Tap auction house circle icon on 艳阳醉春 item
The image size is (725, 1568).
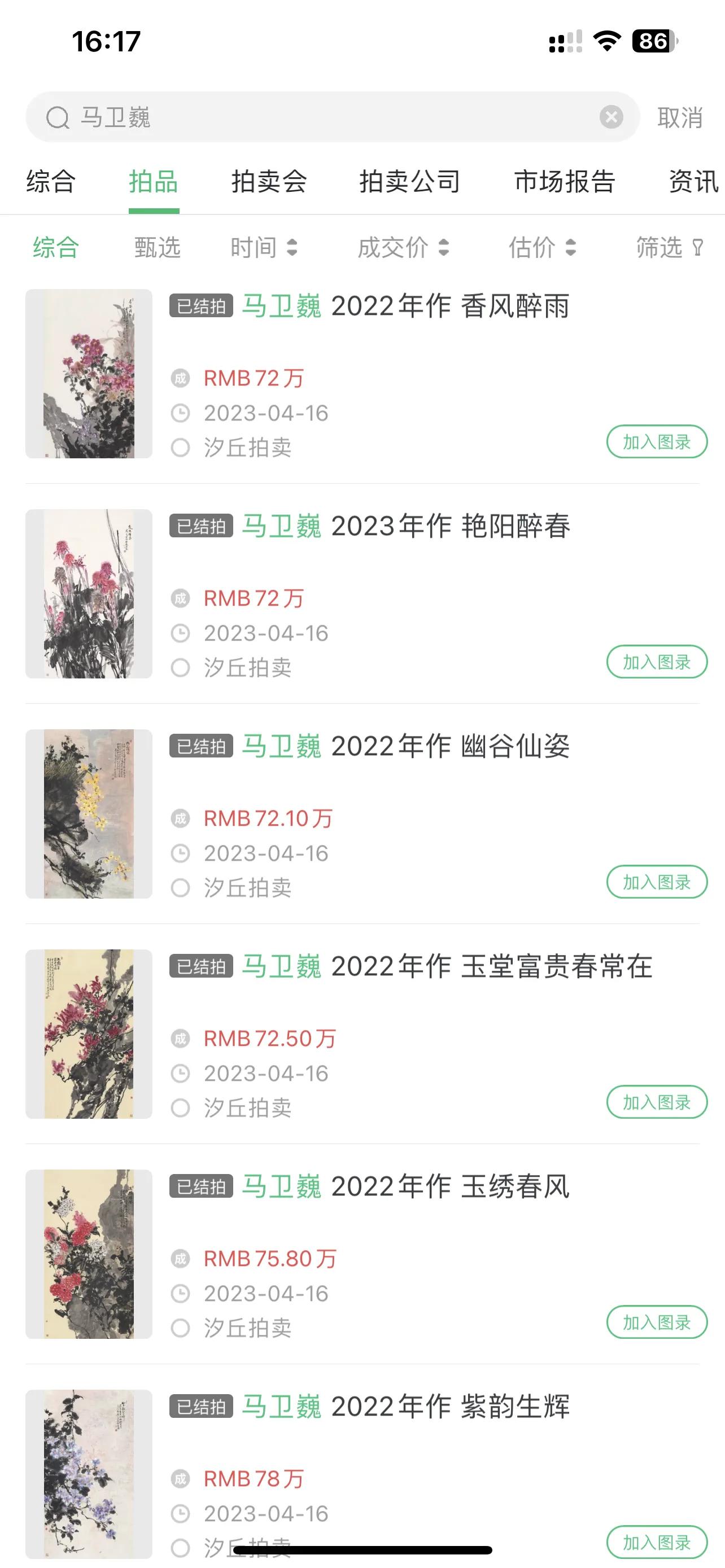click(x=180, y=668)
